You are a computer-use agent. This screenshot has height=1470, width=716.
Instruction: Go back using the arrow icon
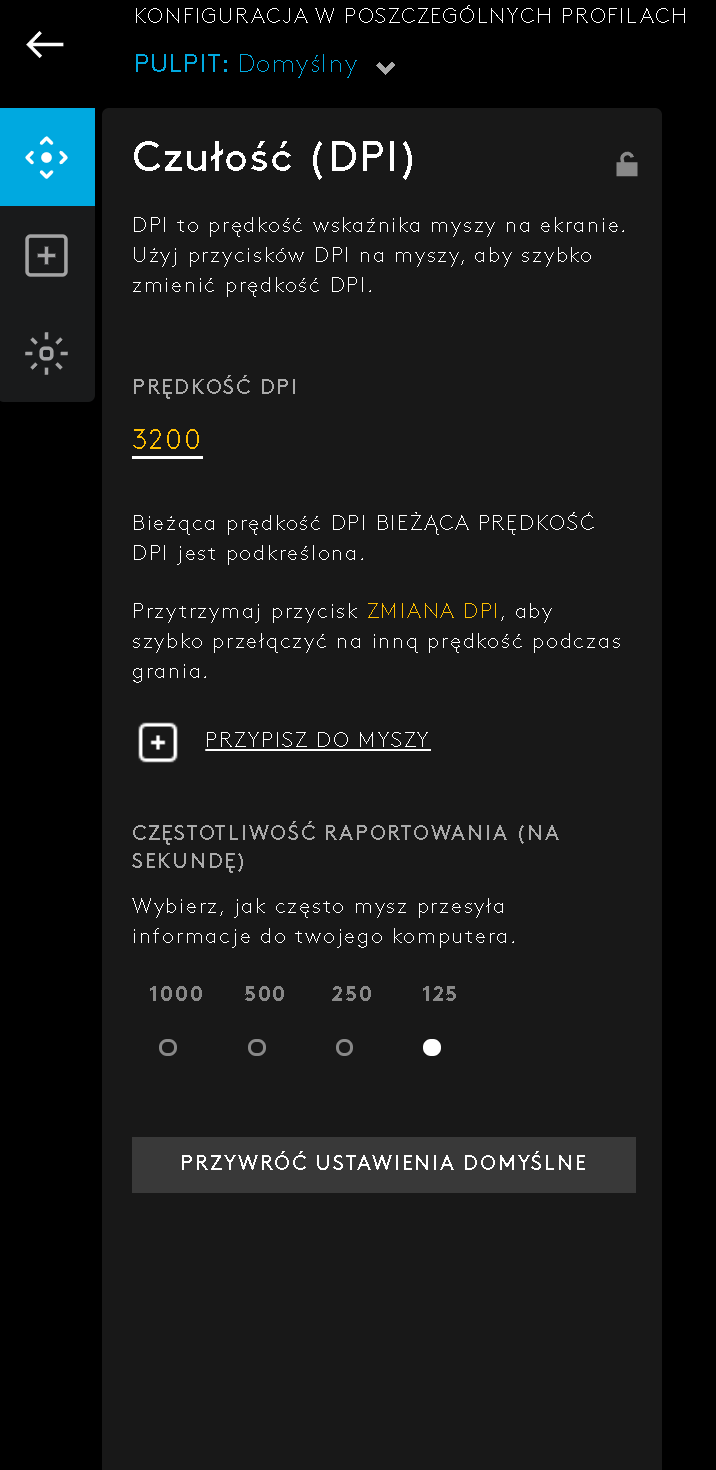45,44
